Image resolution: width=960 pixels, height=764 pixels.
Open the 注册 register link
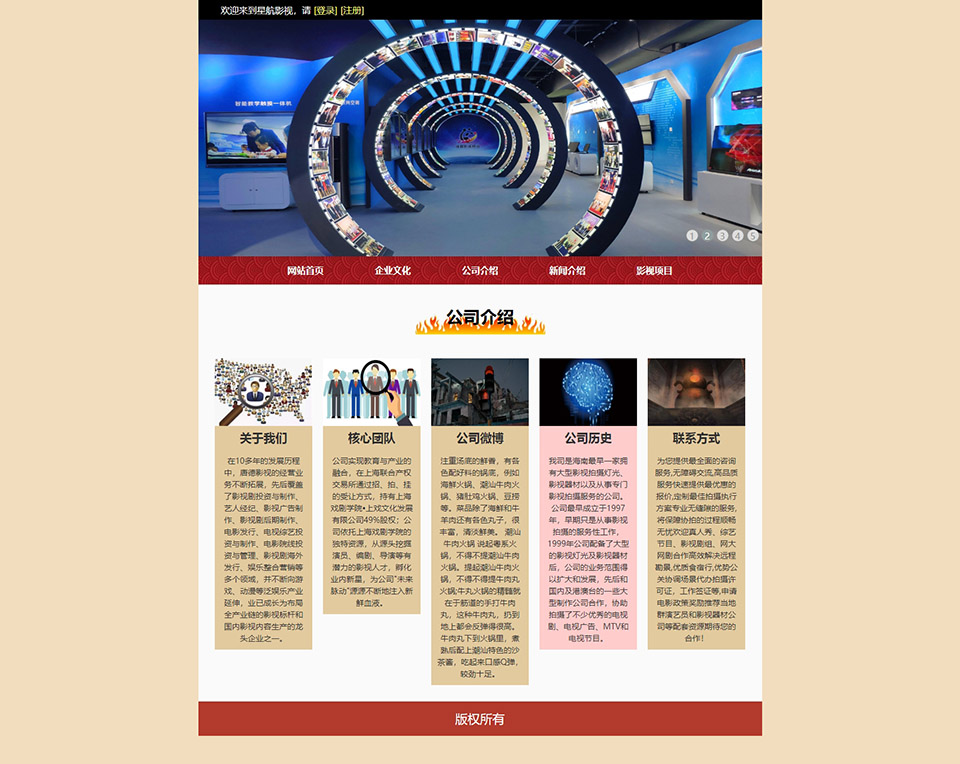tap(352, 10)
